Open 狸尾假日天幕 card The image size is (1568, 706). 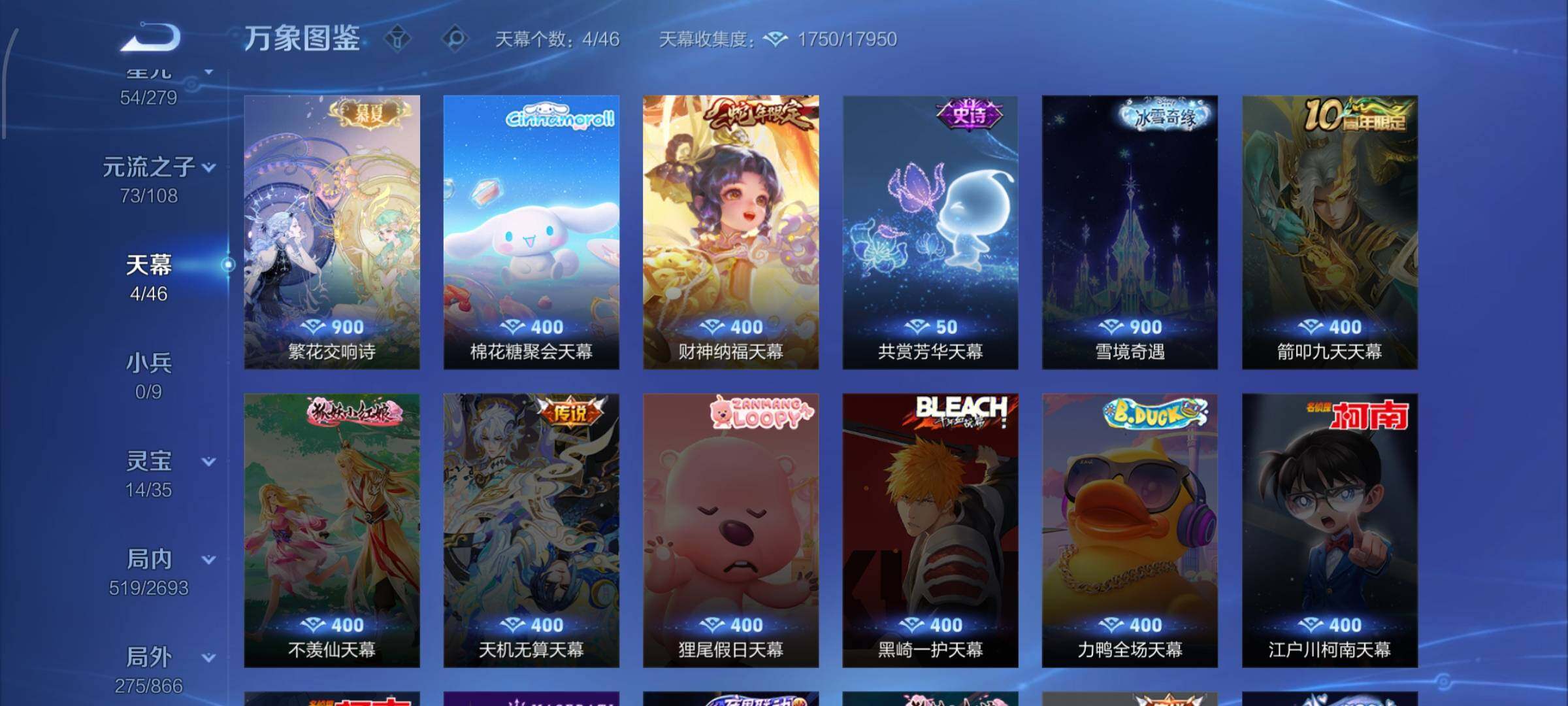coord(730,529)
